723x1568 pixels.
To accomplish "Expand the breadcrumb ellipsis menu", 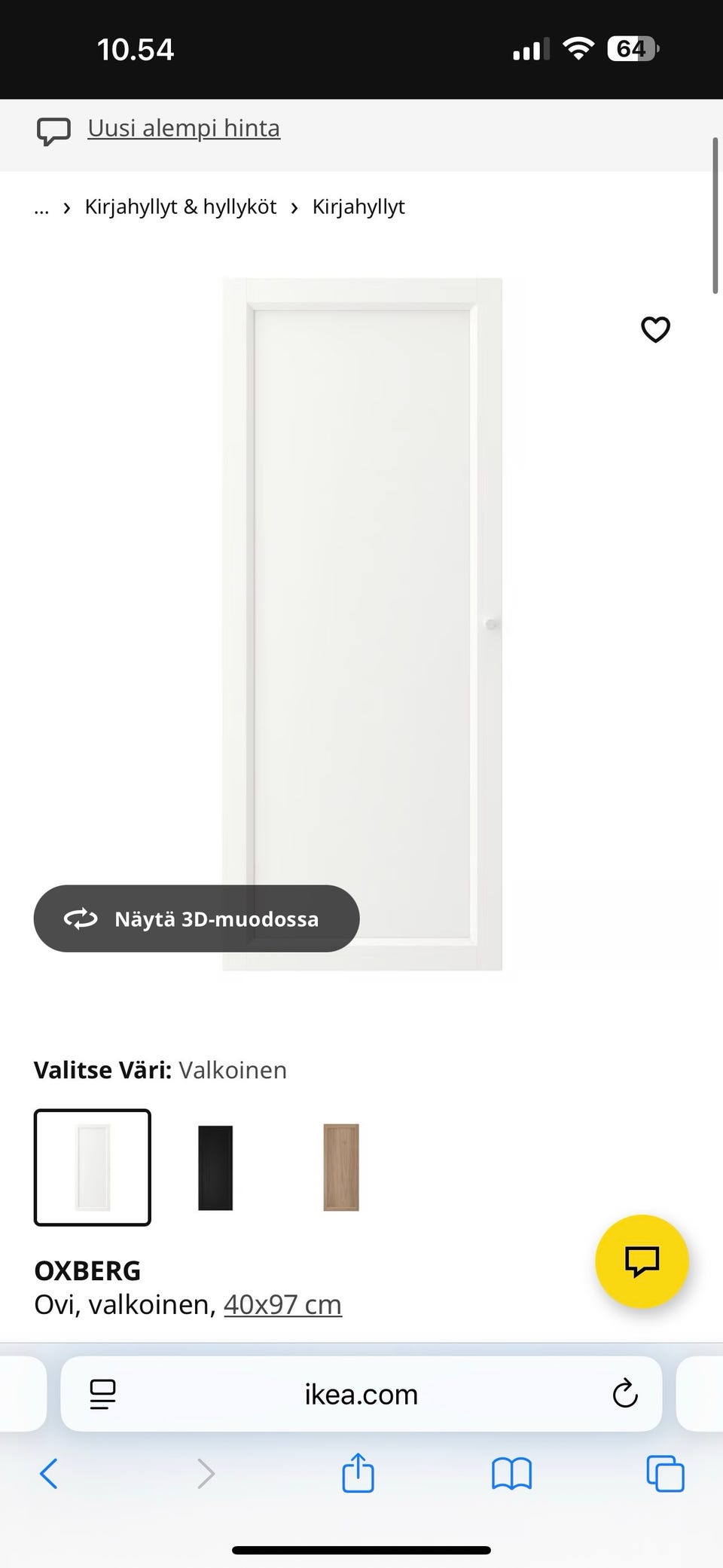I will click(x=41, y=206).
